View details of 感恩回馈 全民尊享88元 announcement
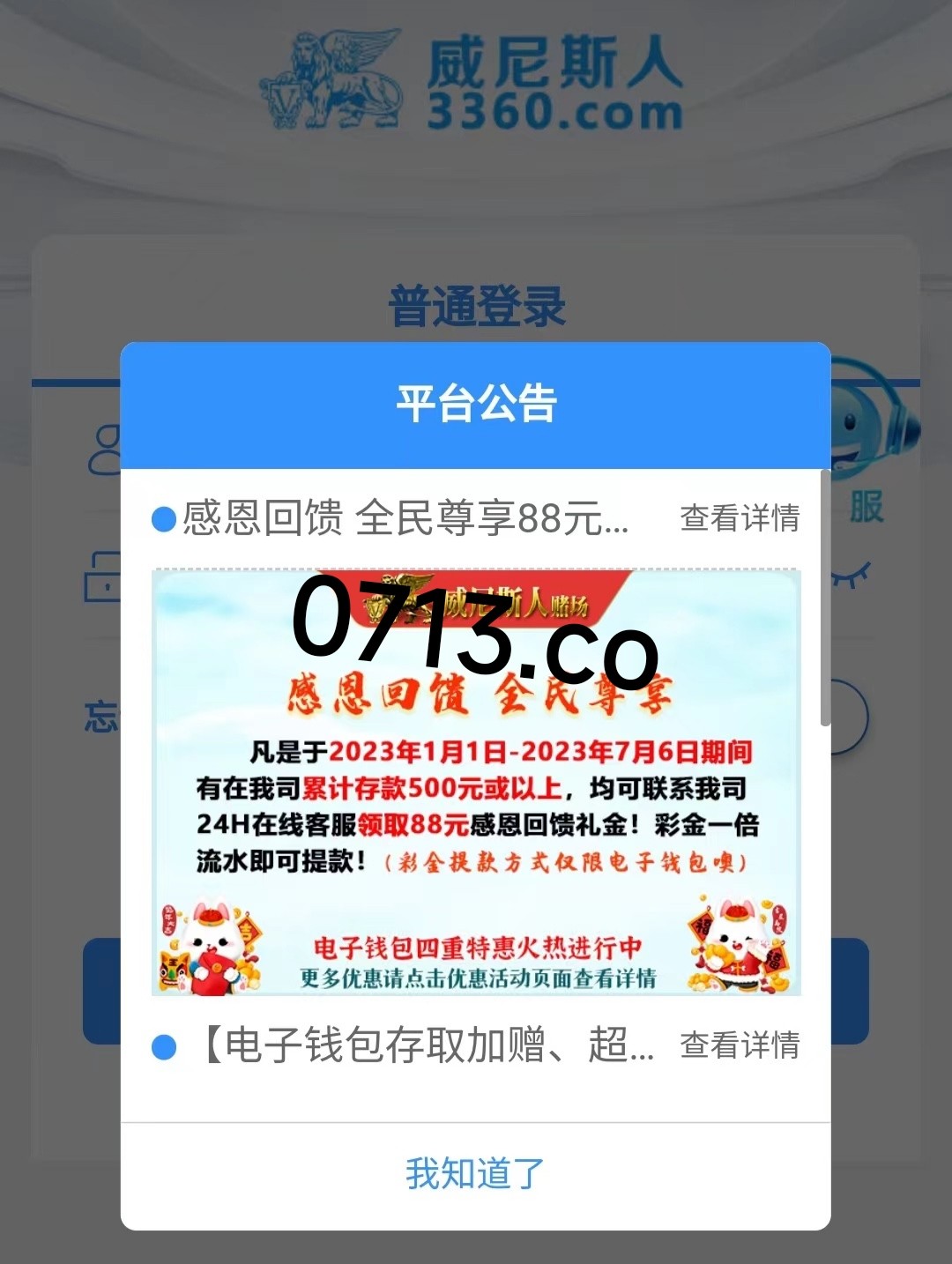The image size is (952, 1264). [740, 518]
